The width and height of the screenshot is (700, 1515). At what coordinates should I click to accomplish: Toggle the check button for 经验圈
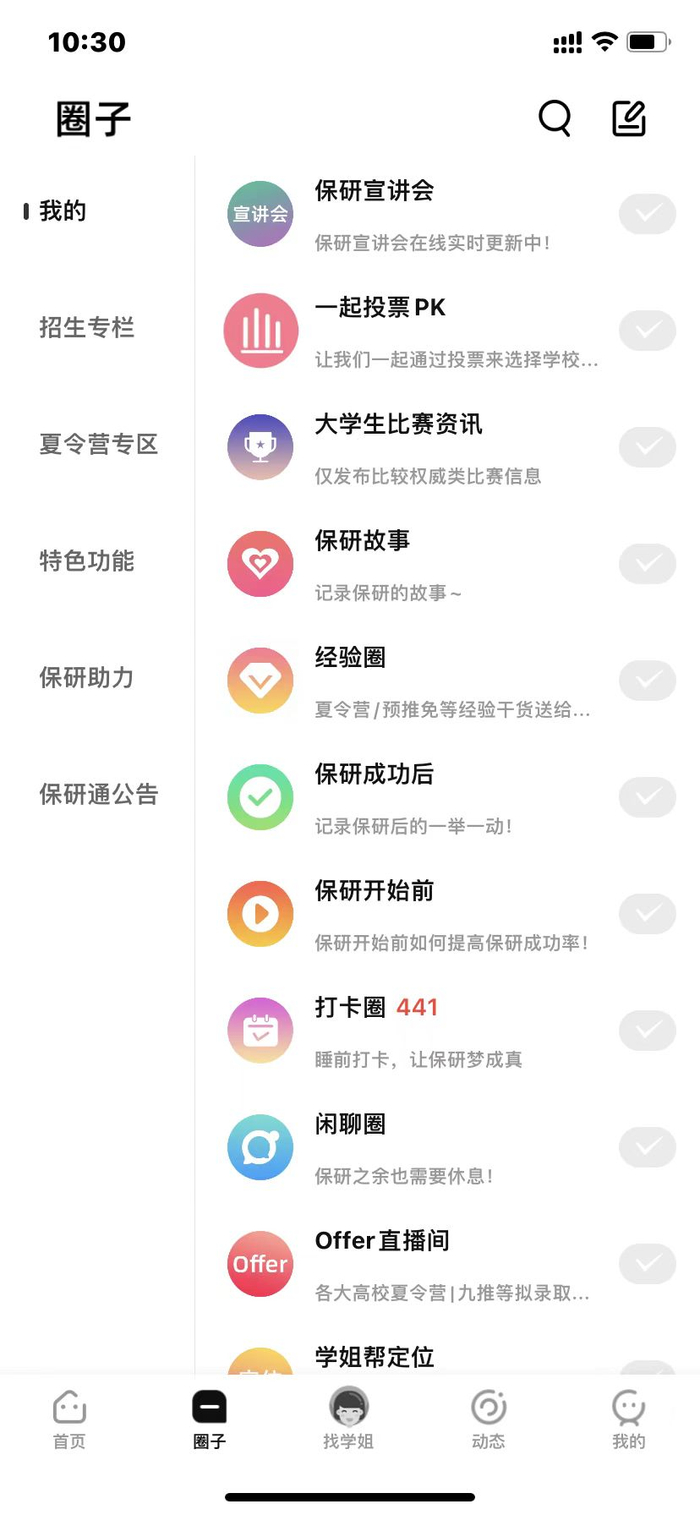coord(648,680)
